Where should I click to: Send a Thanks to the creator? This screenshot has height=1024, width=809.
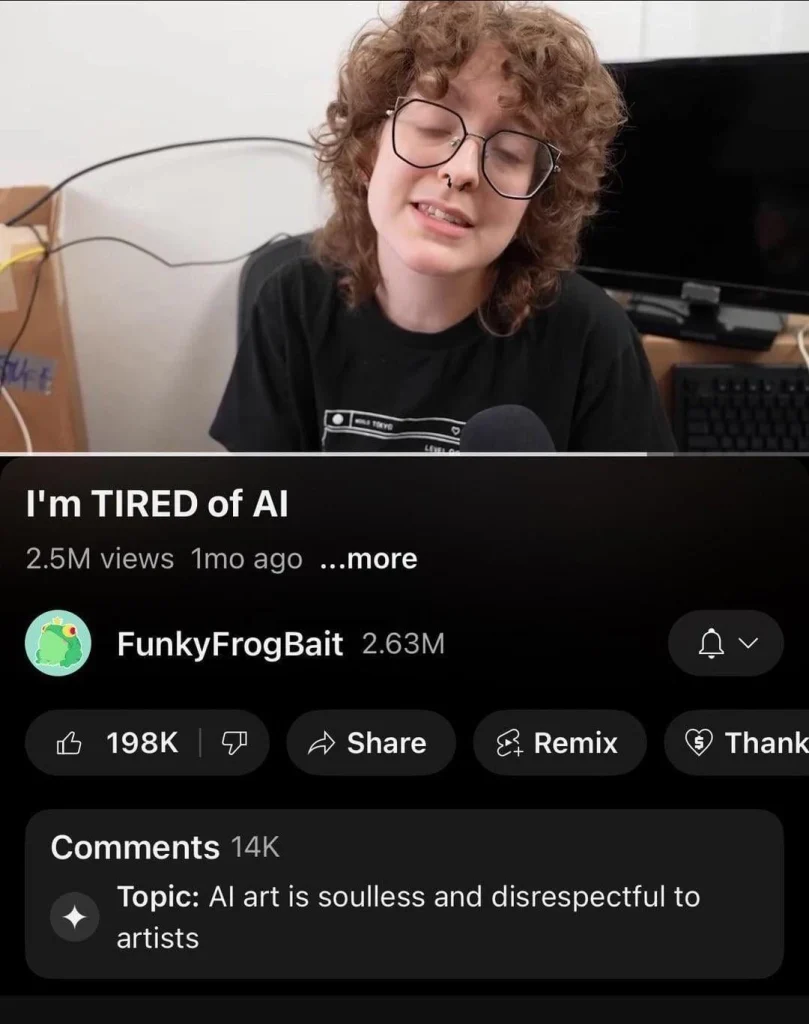(x=745, y=743)
